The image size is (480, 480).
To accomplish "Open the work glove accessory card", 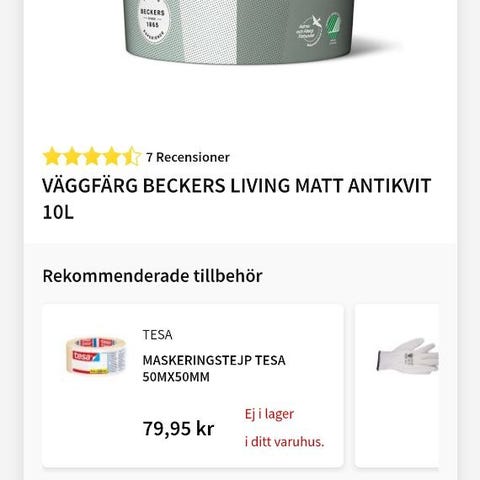I will point(397,385).
